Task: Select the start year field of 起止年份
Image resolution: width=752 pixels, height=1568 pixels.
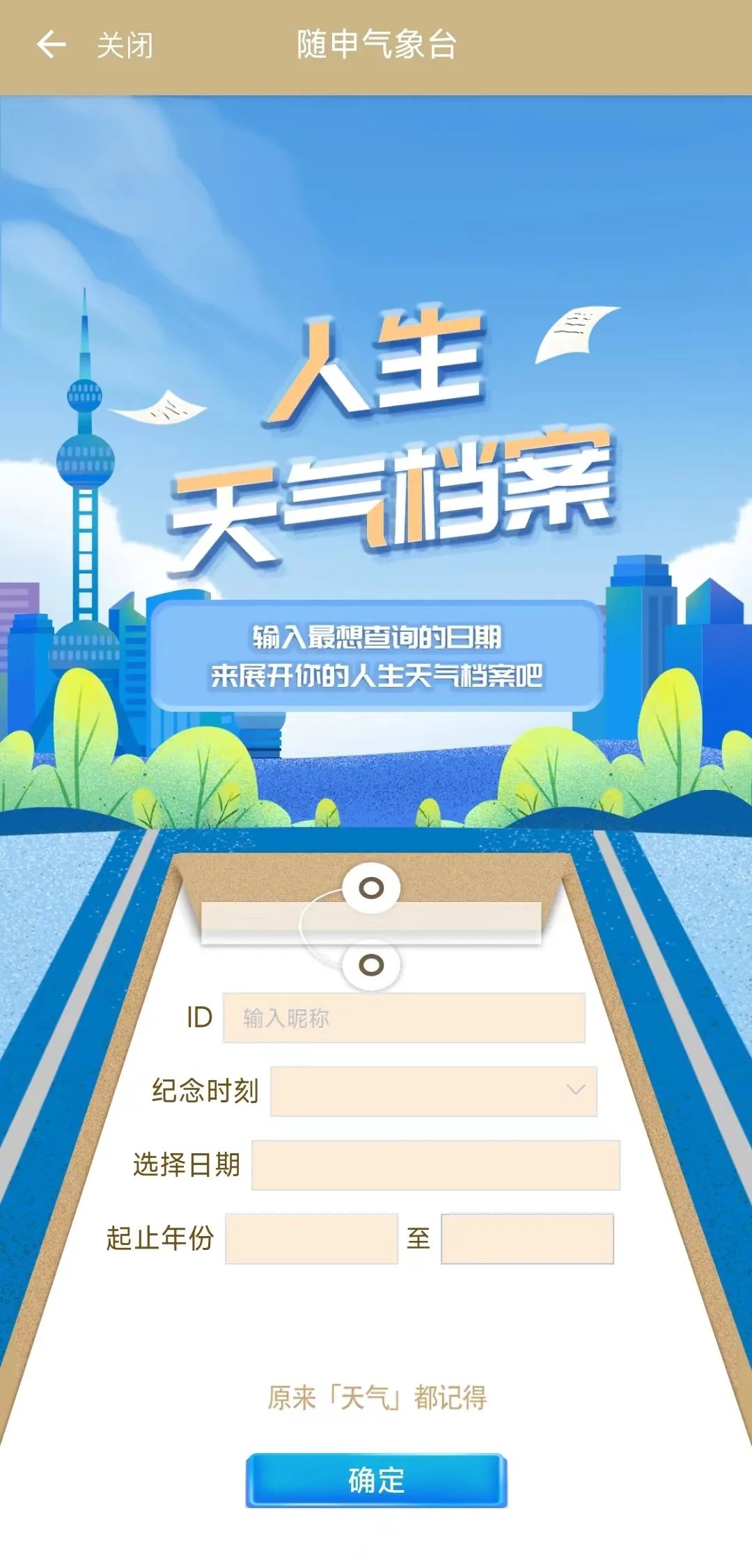Action: (x=311, y=1238)
